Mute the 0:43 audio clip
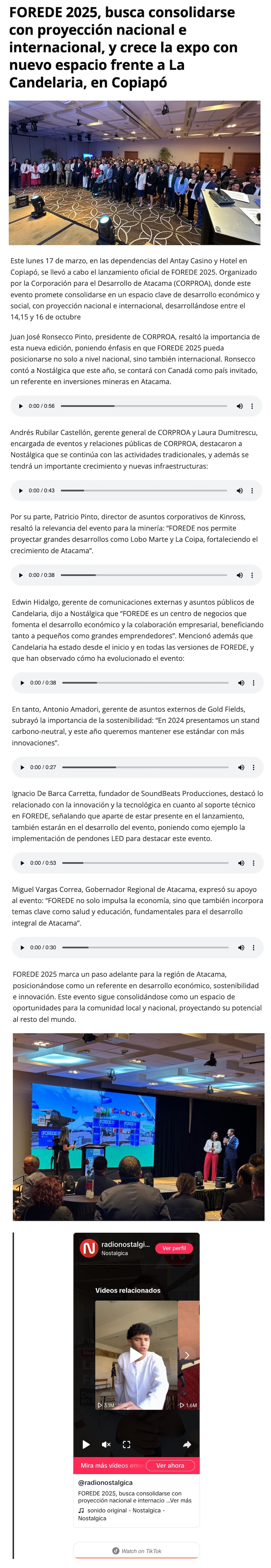 click(x=239, y=490)
